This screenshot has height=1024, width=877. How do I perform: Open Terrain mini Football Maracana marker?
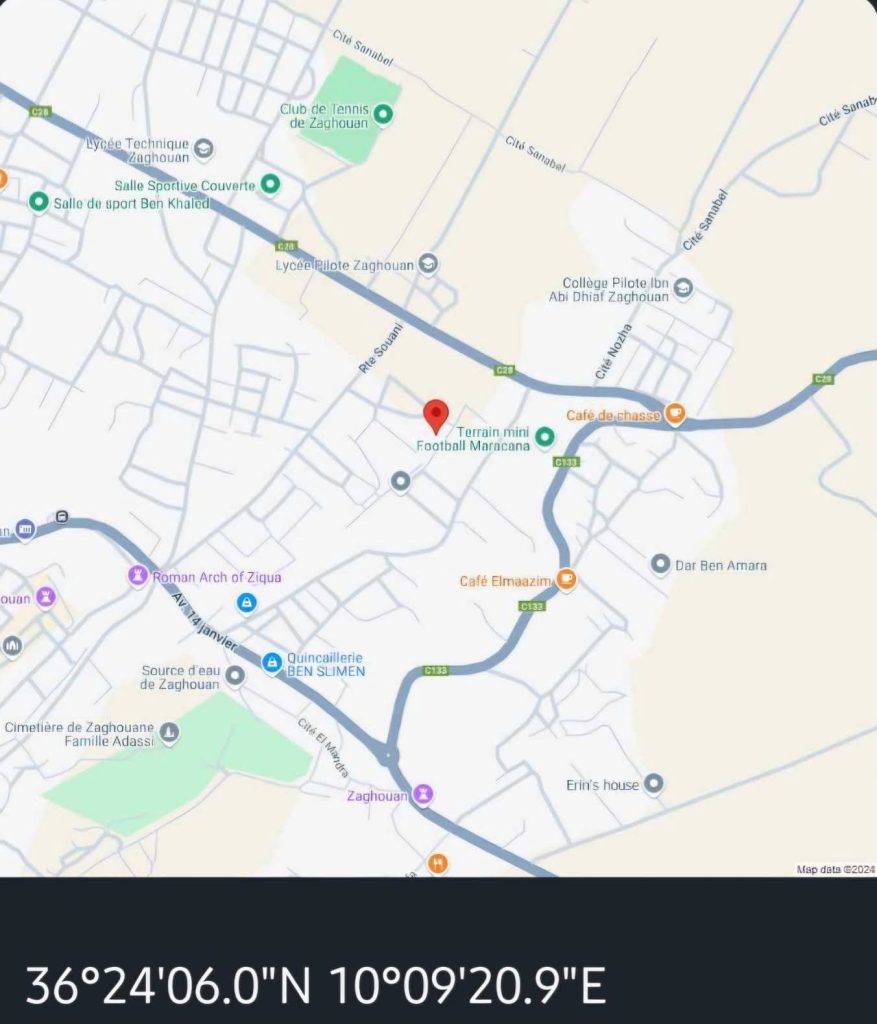[x=545, y=437]
